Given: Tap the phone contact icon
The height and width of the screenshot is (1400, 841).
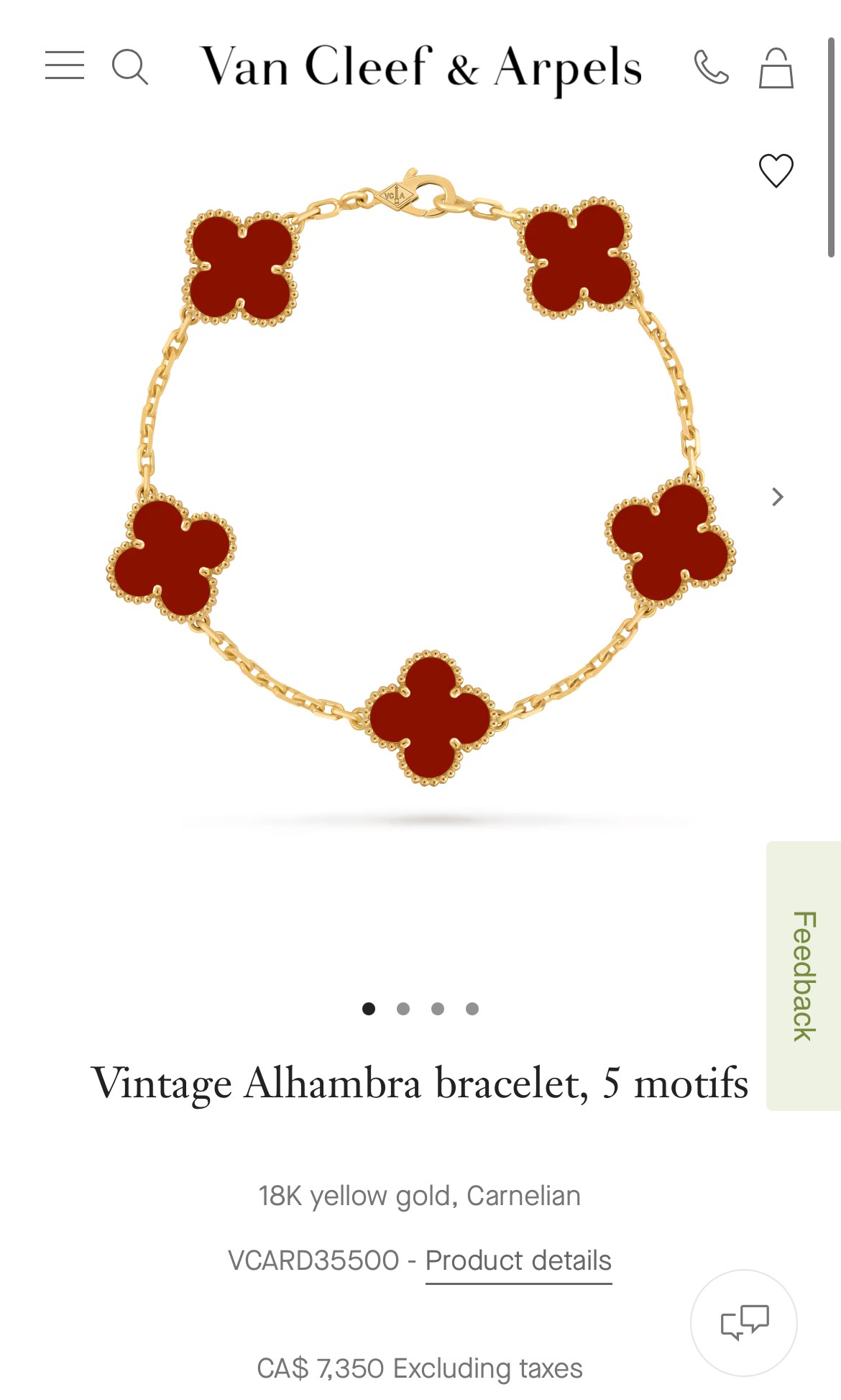Looking at the screenshot, I should pyautogui.click(x=711, y=68).
